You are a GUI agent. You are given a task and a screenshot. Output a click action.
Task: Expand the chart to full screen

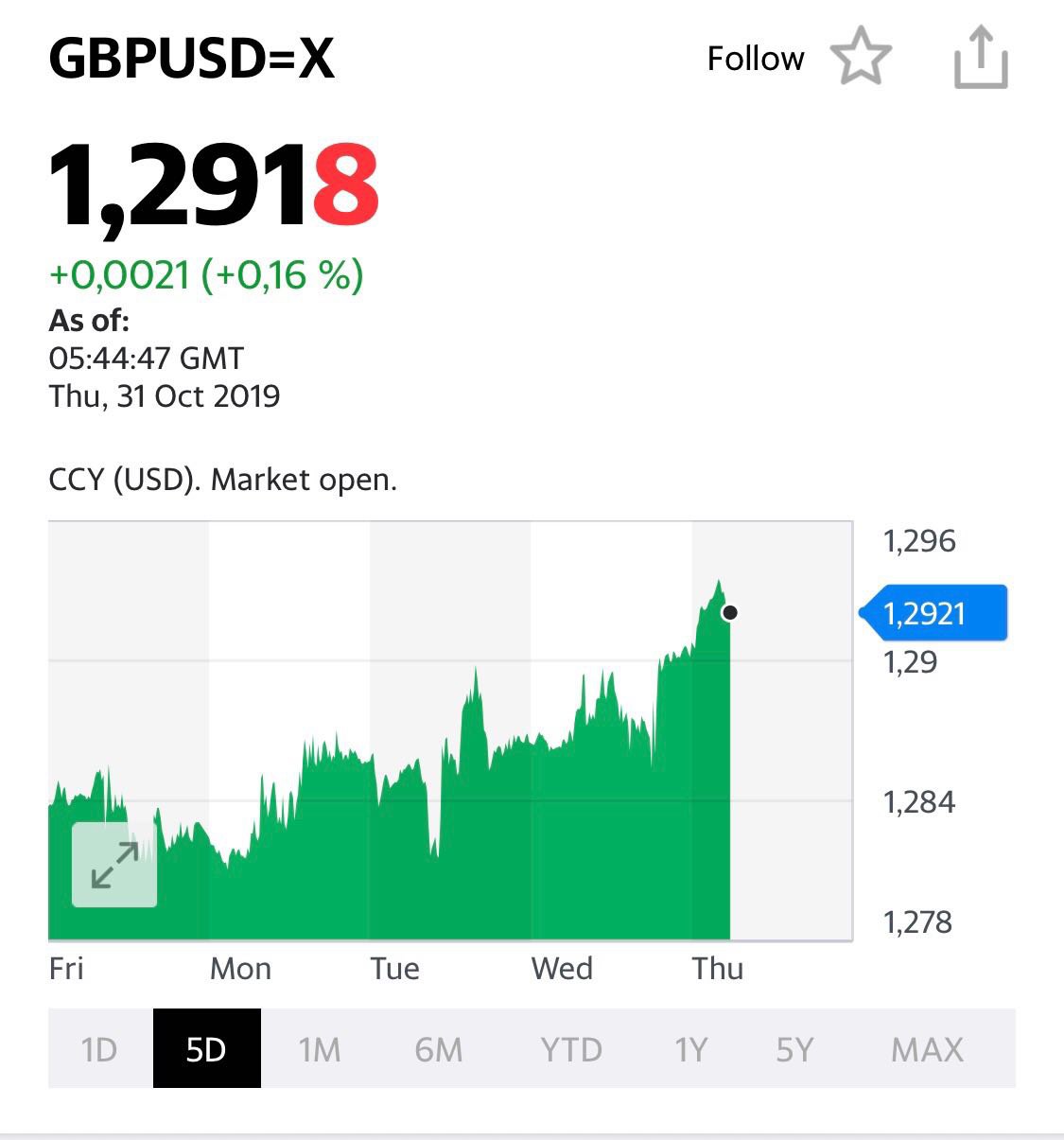point(114,865)
